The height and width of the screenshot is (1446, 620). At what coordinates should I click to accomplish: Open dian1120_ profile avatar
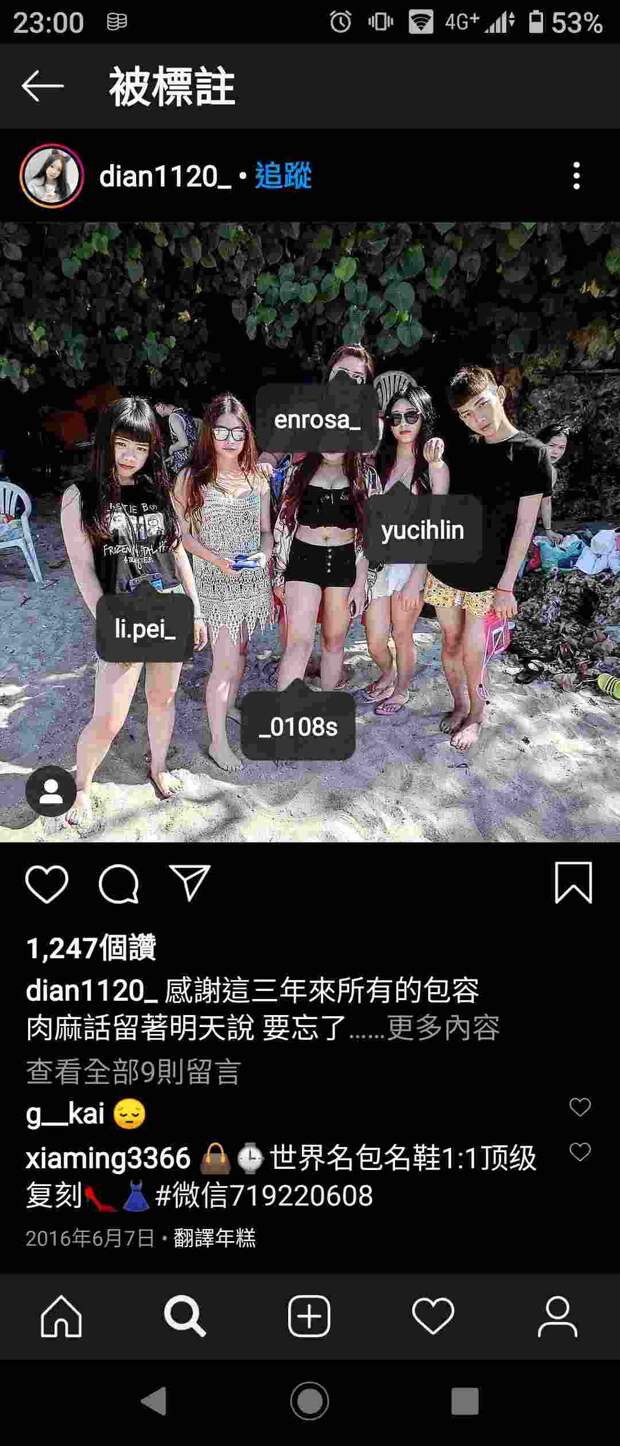coord(51,176)
